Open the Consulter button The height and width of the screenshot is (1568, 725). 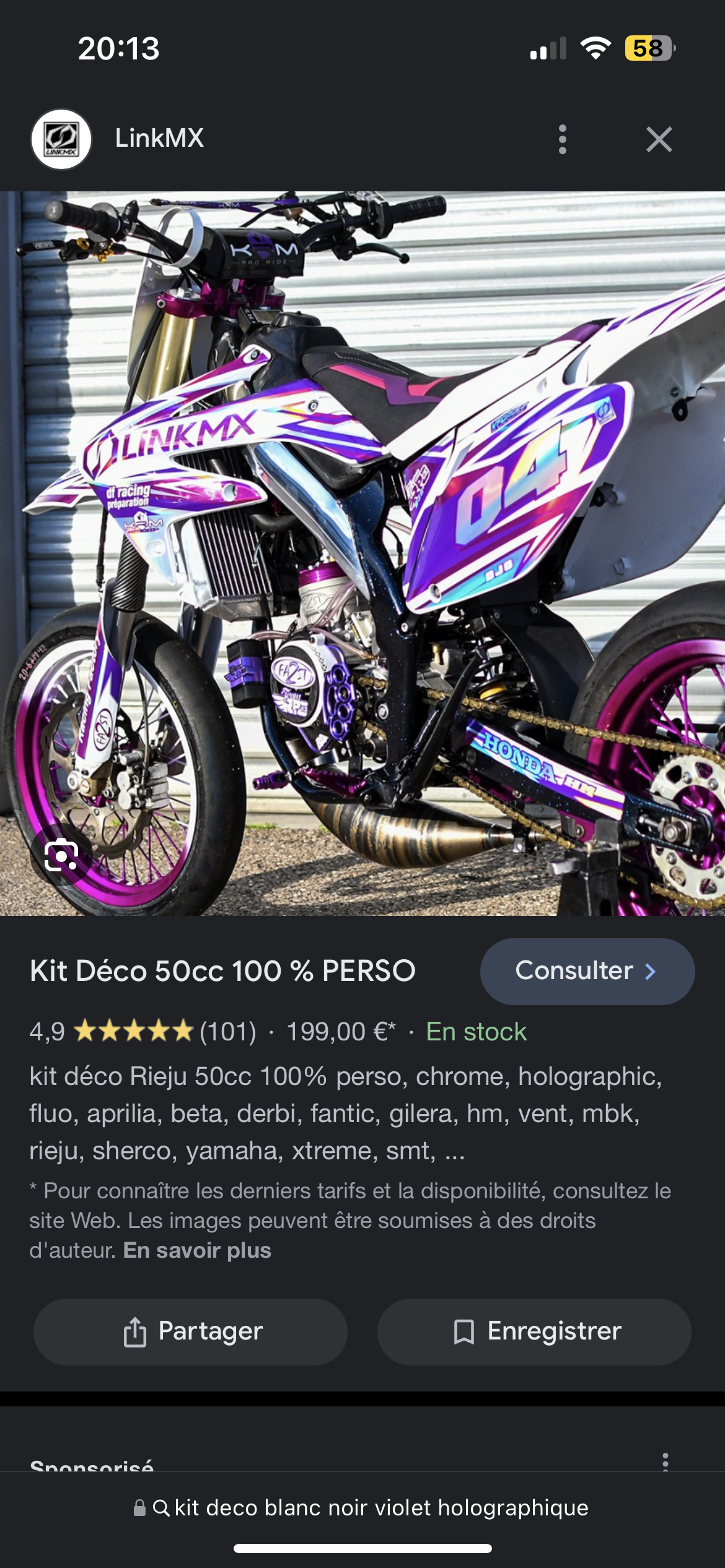point(587,971)
